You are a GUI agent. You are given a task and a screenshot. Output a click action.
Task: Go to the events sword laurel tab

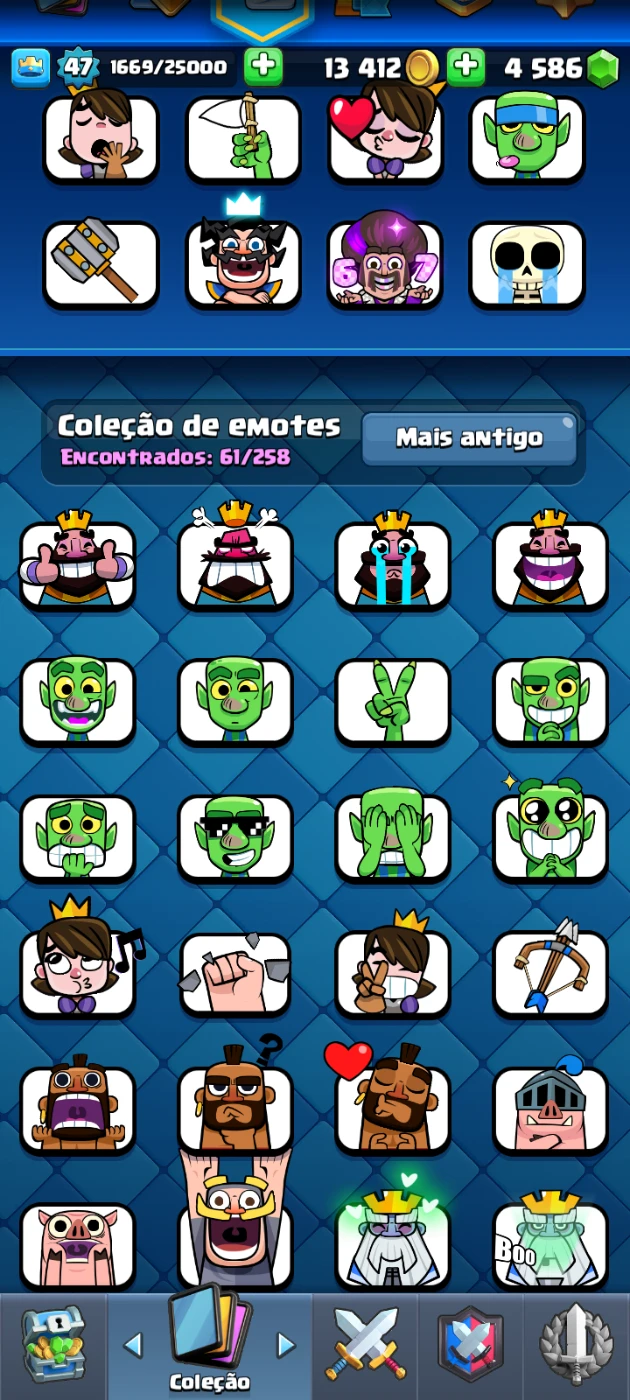576,1345
